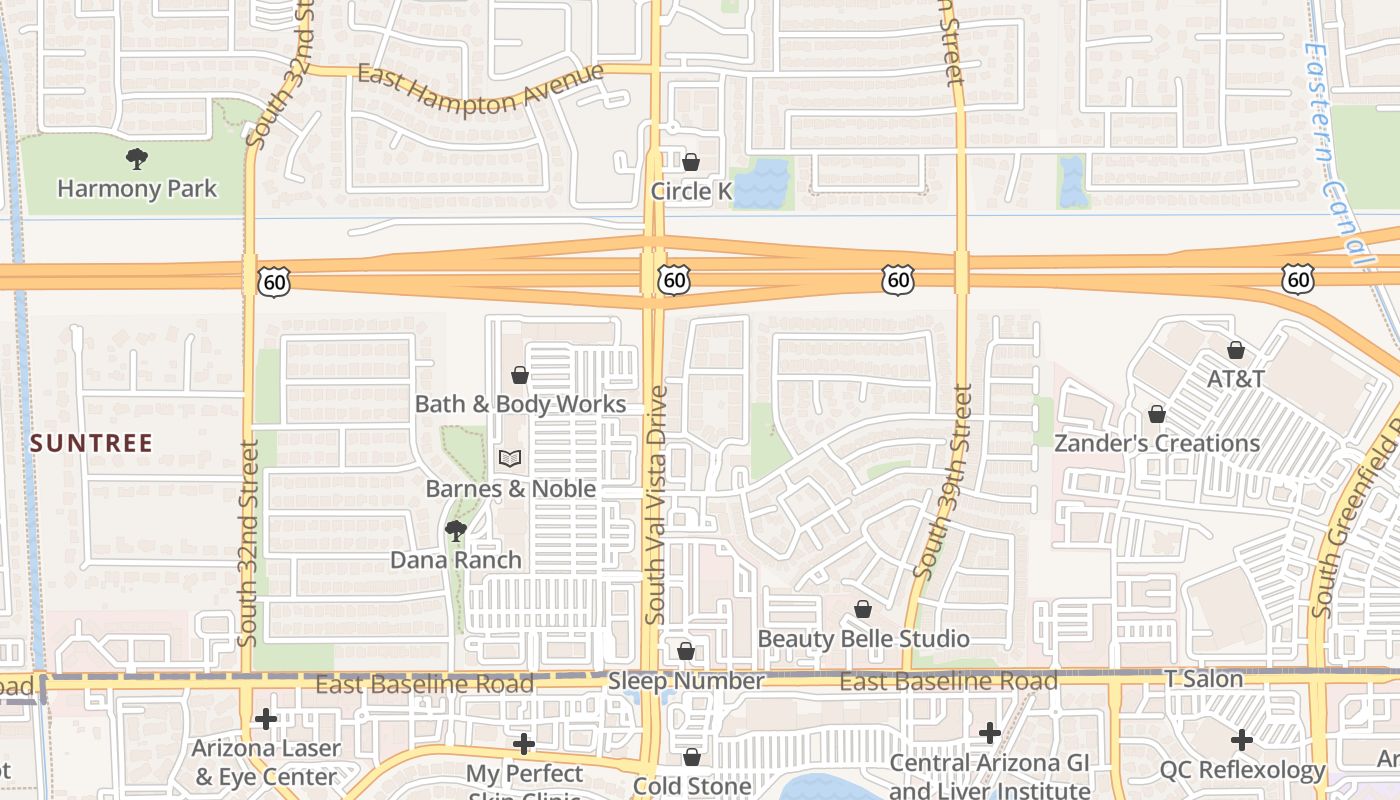The image size is (1400, 800).
Task: Select the Barnes & Noble bookstore pin
Action: coord(510,459)
